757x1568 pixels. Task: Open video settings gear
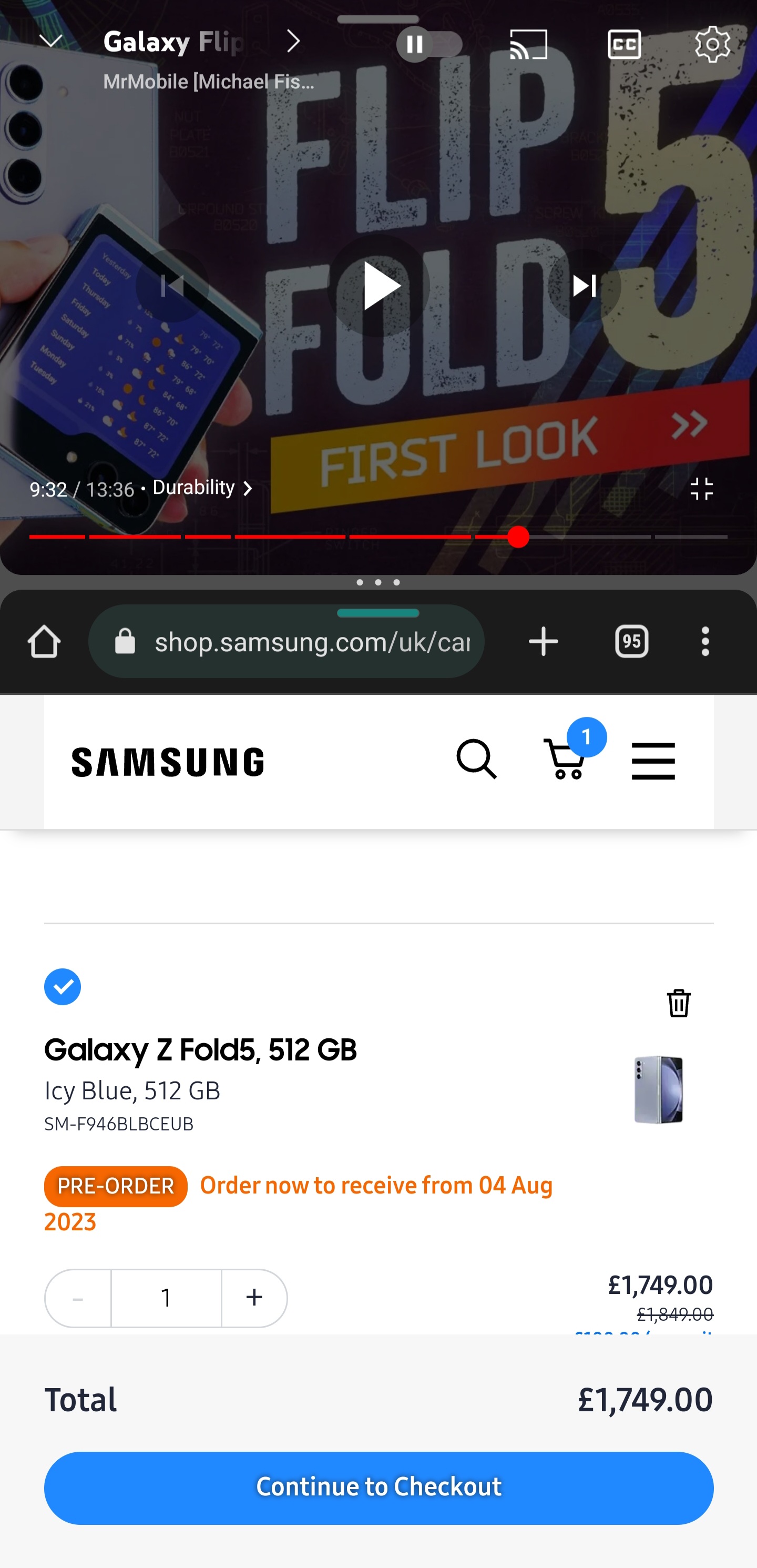[x=712, y=44]
